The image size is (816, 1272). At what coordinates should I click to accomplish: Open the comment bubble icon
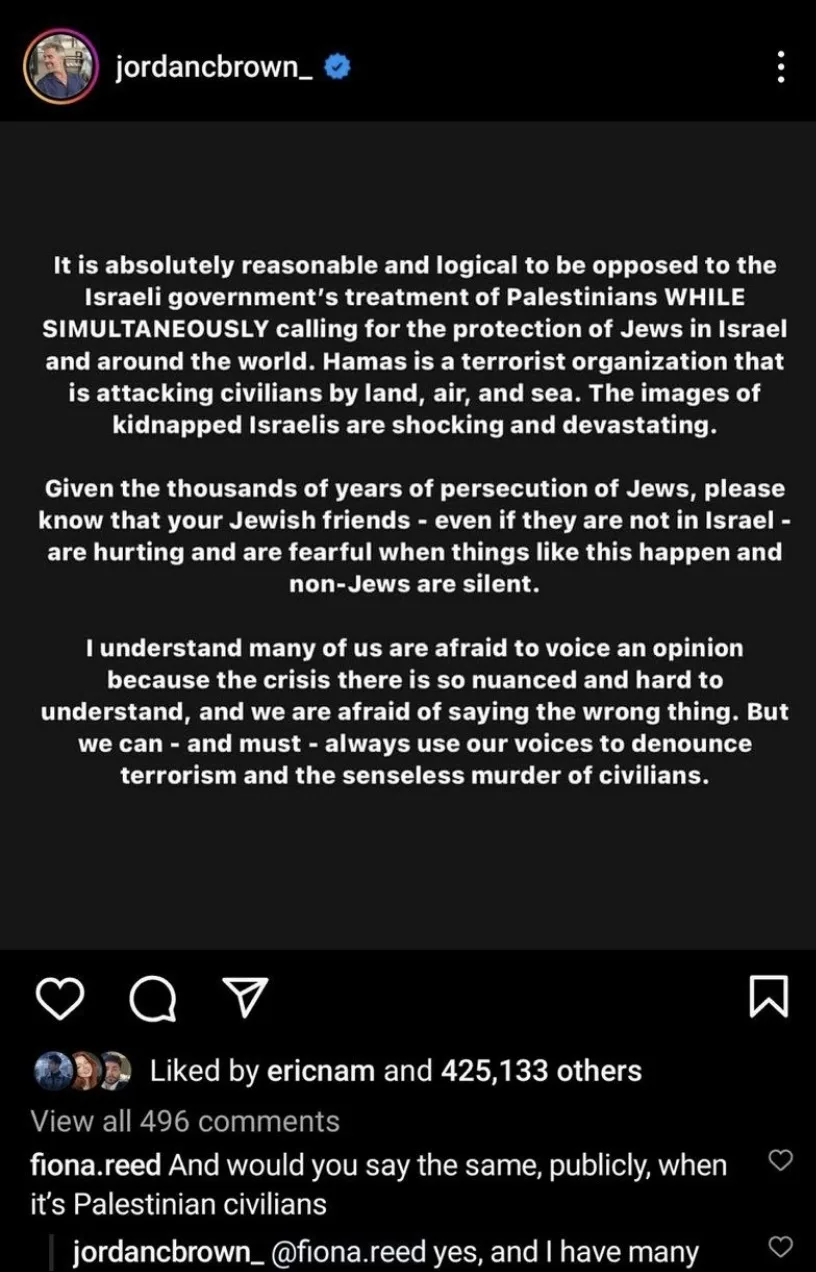click(152, 998)
